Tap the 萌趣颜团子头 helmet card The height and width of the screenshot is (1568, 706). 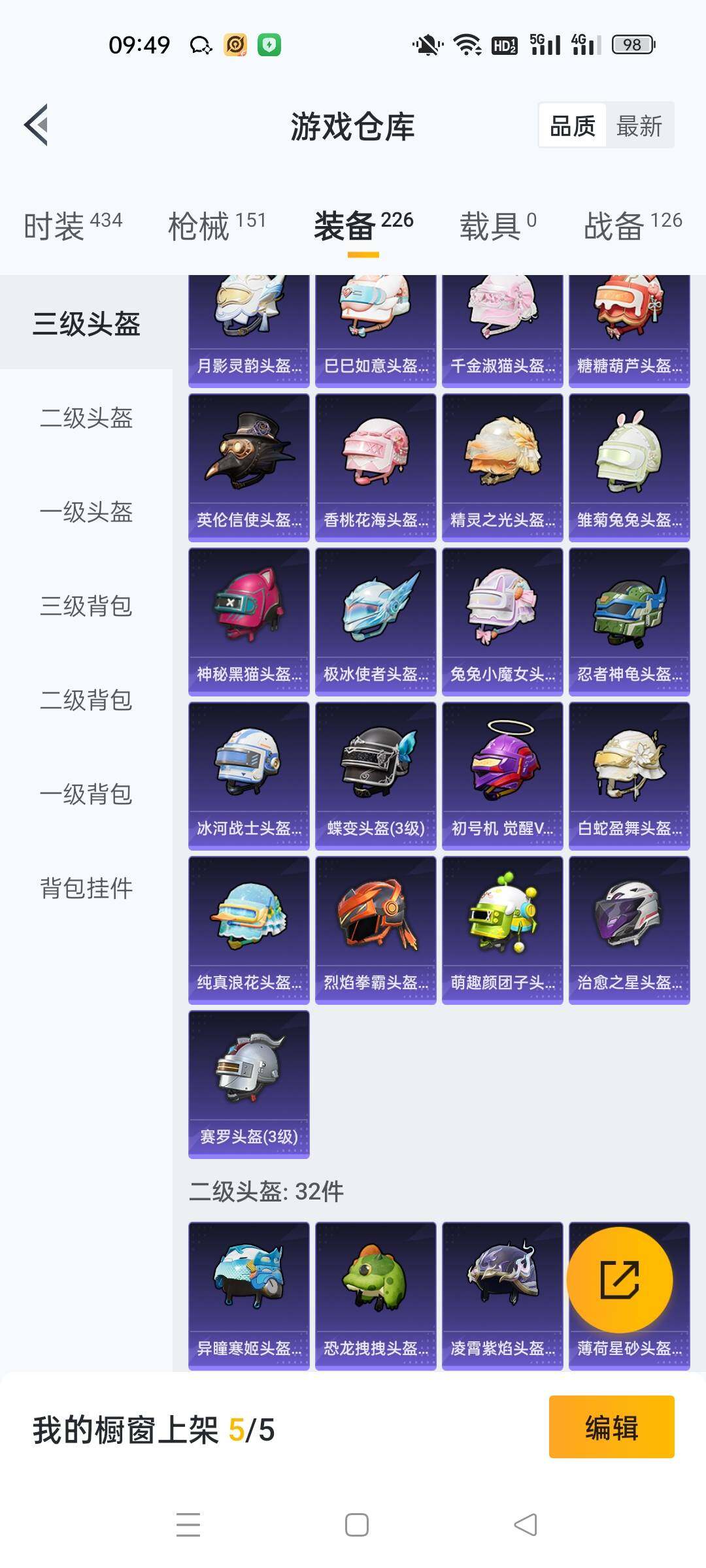(x=502, y=930)
